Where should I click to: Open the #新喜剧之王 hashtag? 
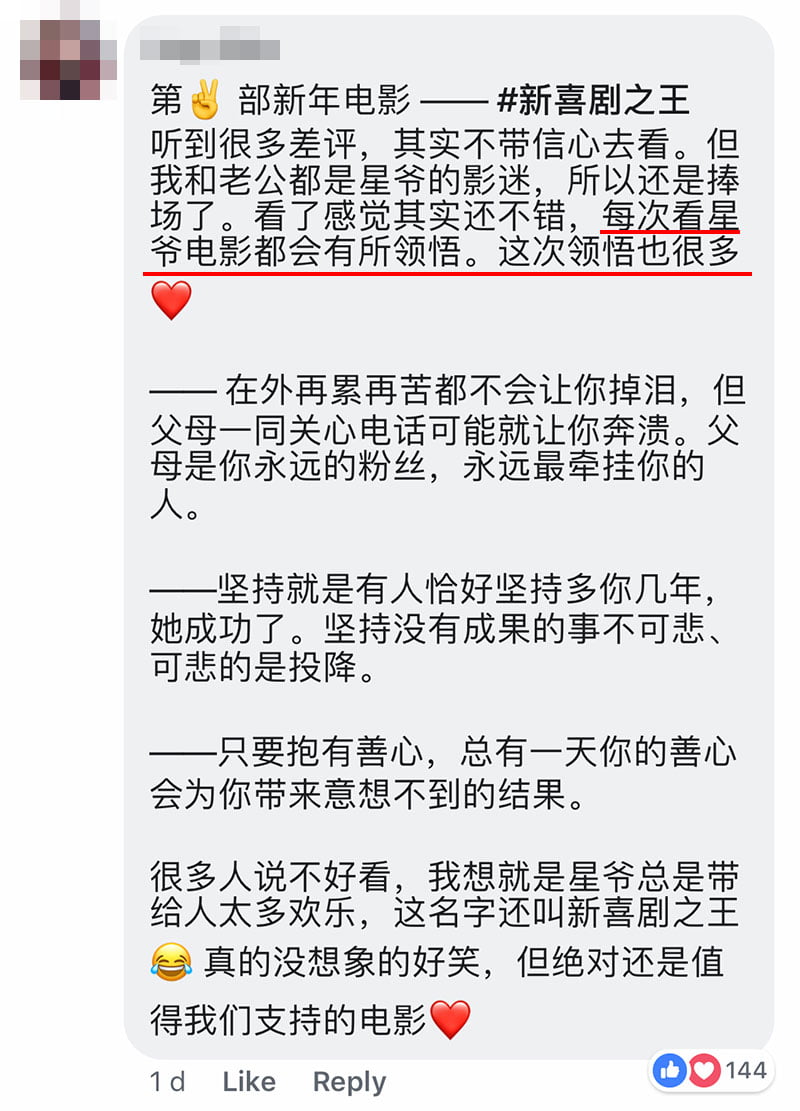coord(593,100)
